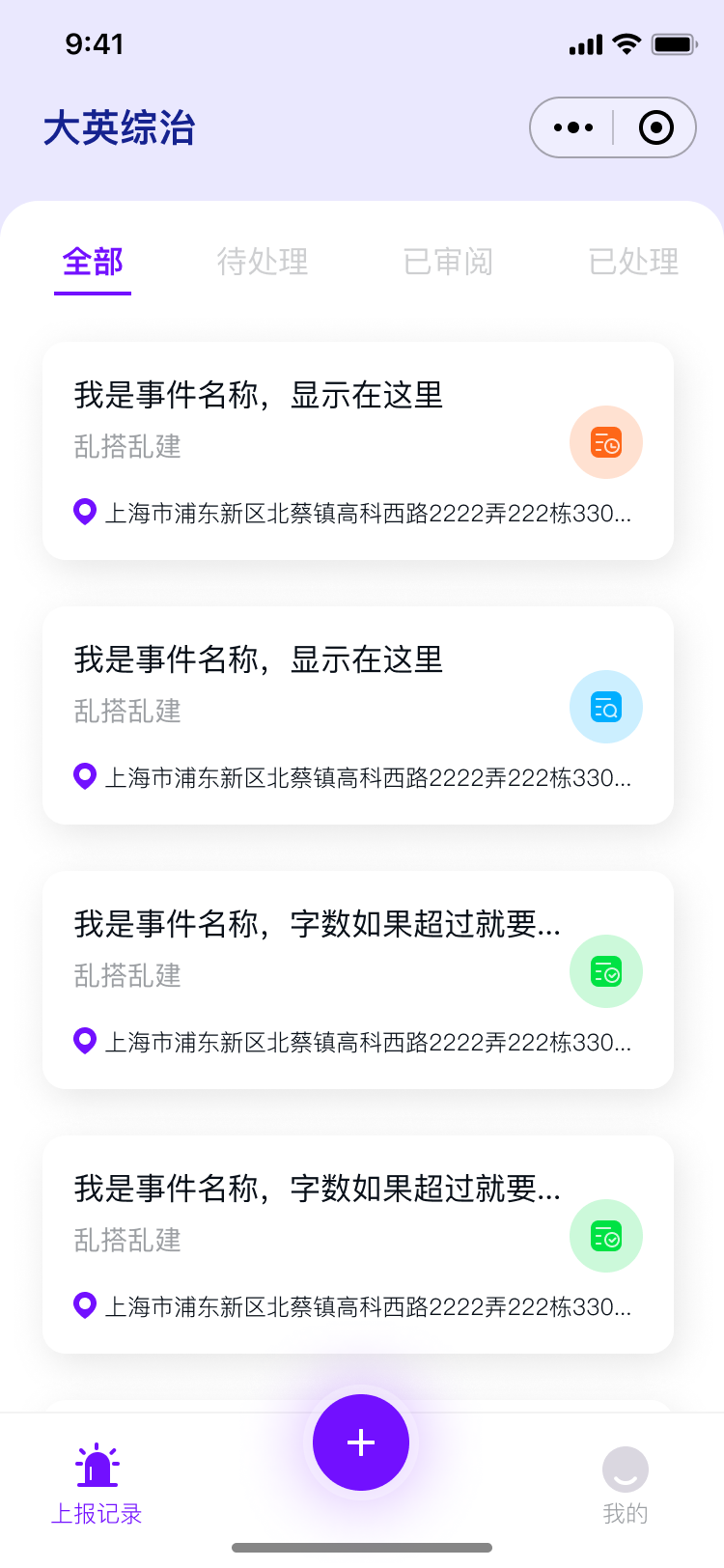Switch to the 待处理 tab
Viewport: 724px width, 1568px height.
pyautogui.click(x=263, y=262)
